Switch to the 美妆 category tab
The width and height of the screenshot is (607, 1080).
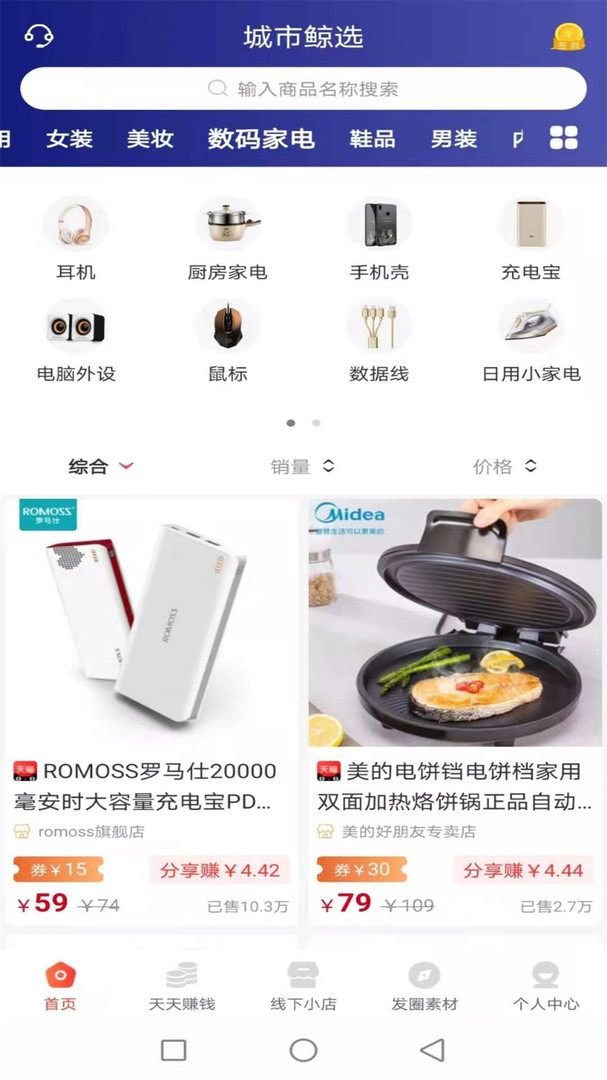(x=150, y=139)
